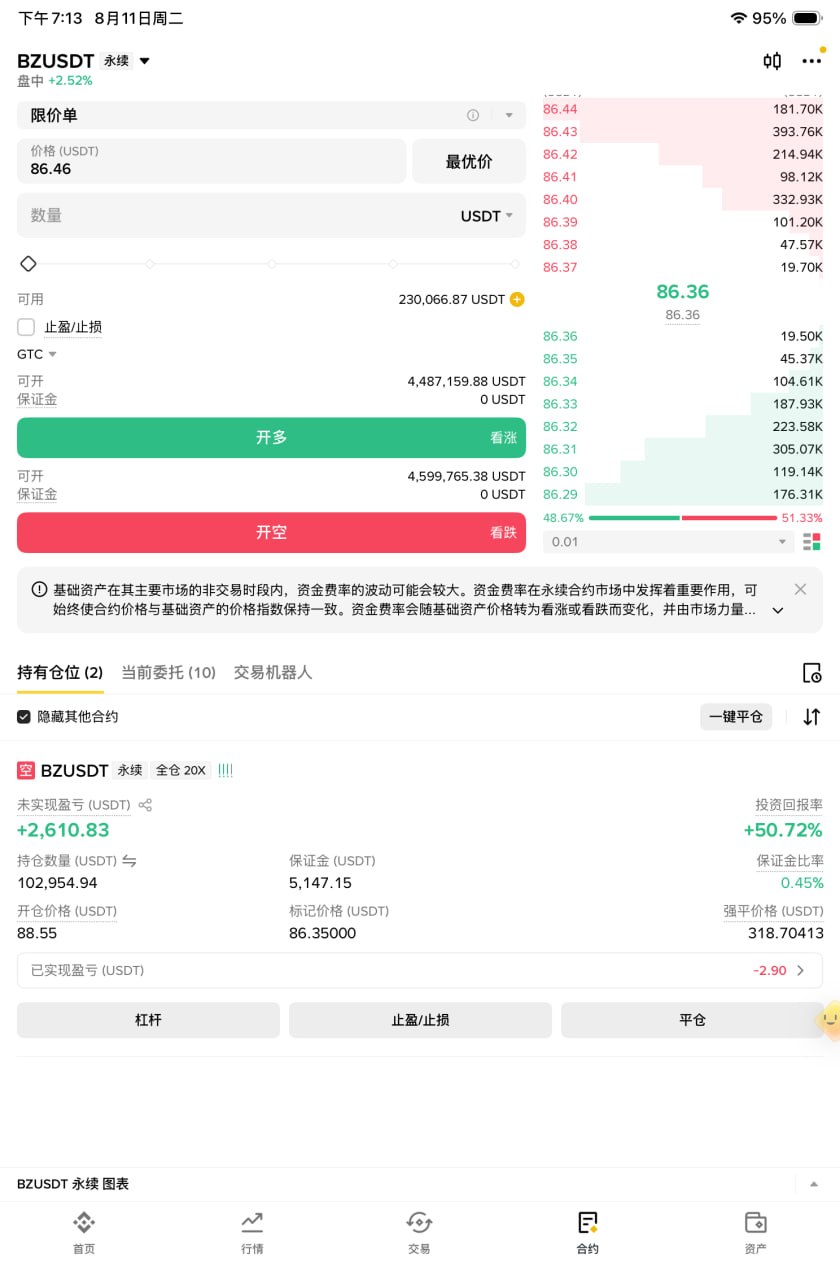This screenshot has width=840, height=1280.
Task: Switch to the 当前委托 tab
Action: (168, 672)
